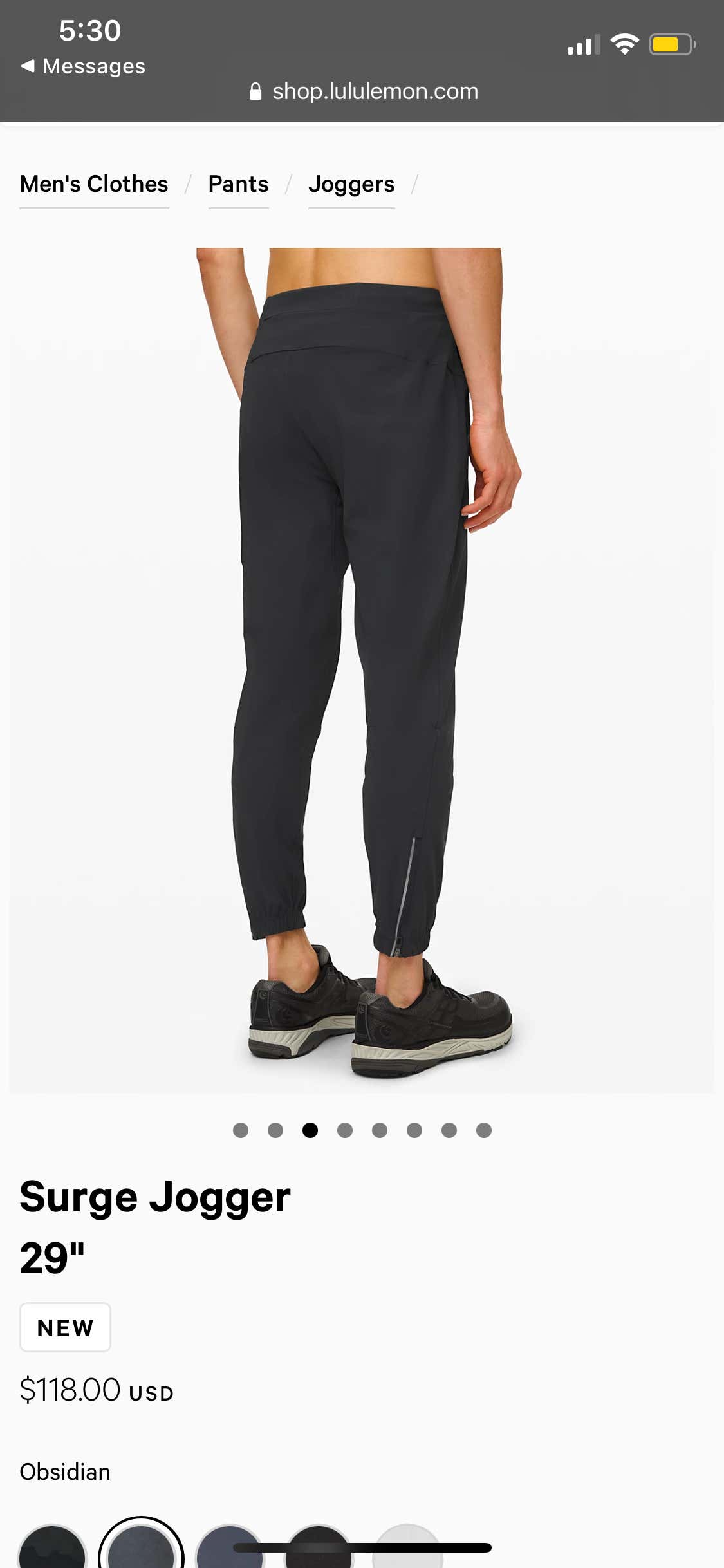
Task: Go to the Pants breadcrumb
Action: [x=238, y=184]
